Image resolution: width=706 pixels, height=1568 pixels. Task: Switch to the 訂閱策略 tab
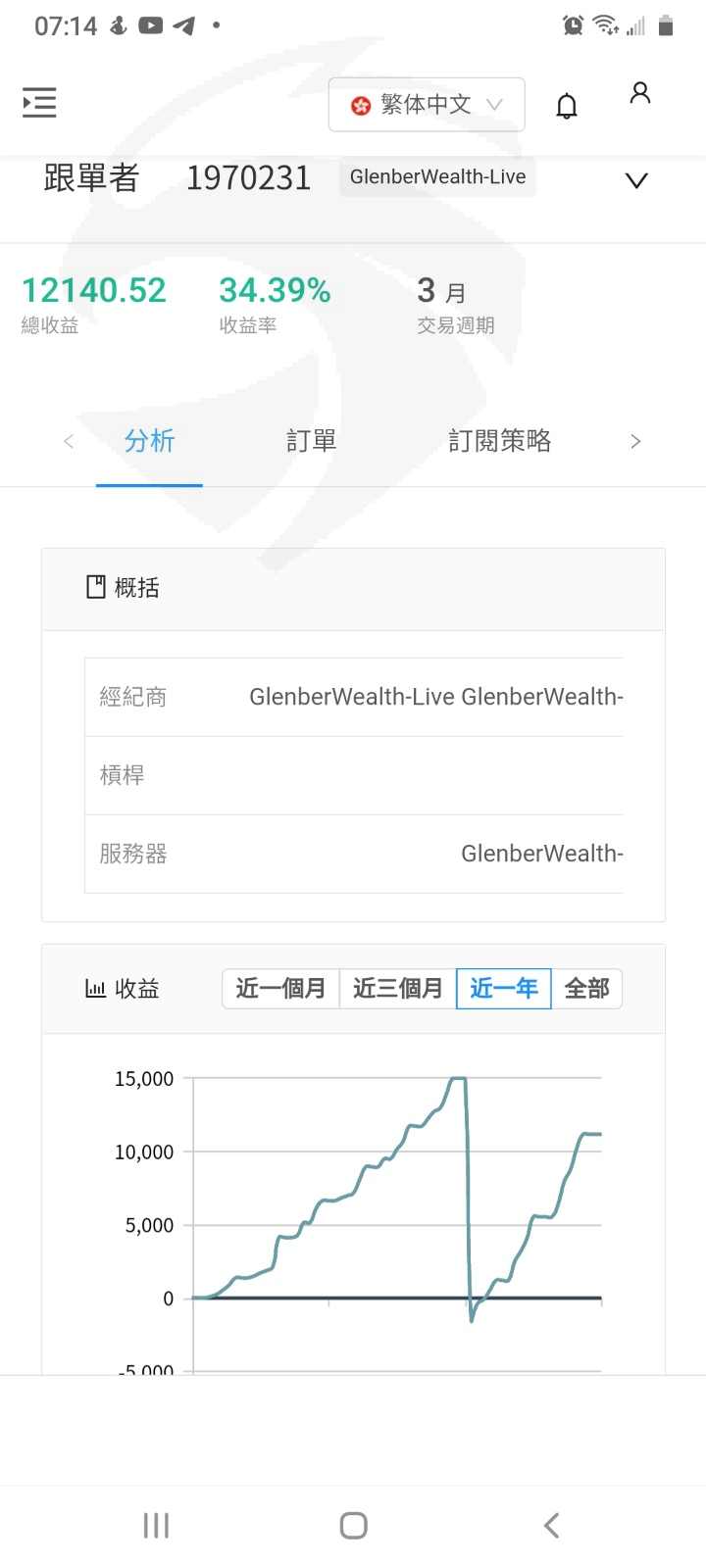click(499, 441)
